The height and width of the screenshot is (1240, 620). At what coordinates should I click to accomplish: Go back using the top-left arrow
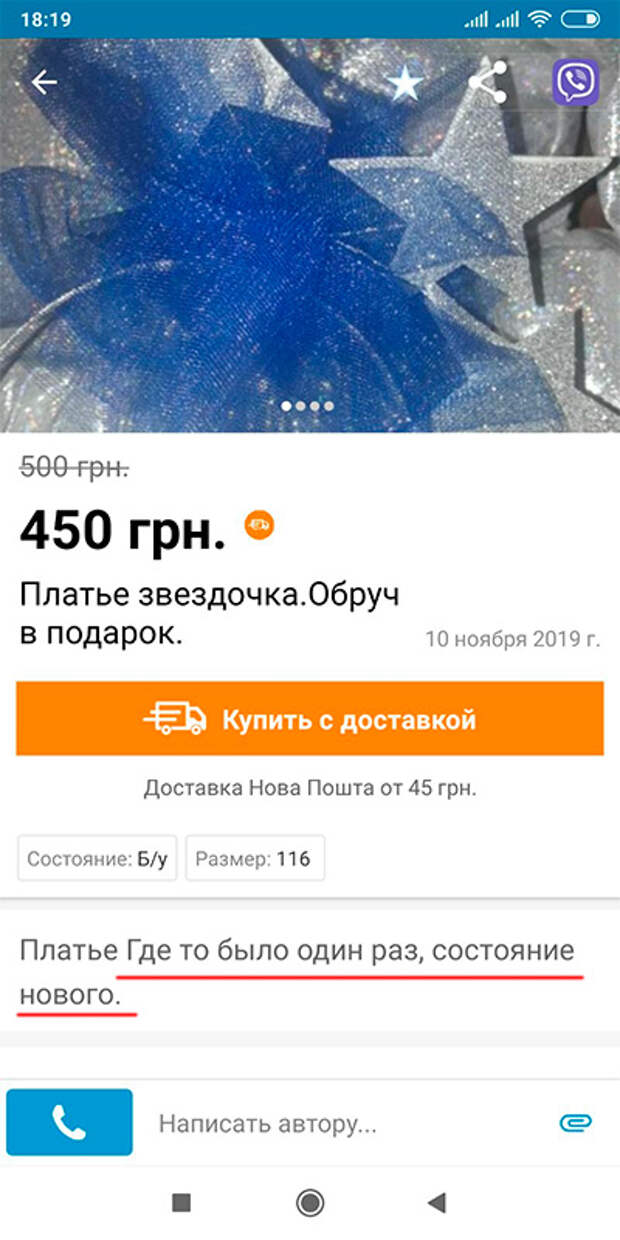44,83
